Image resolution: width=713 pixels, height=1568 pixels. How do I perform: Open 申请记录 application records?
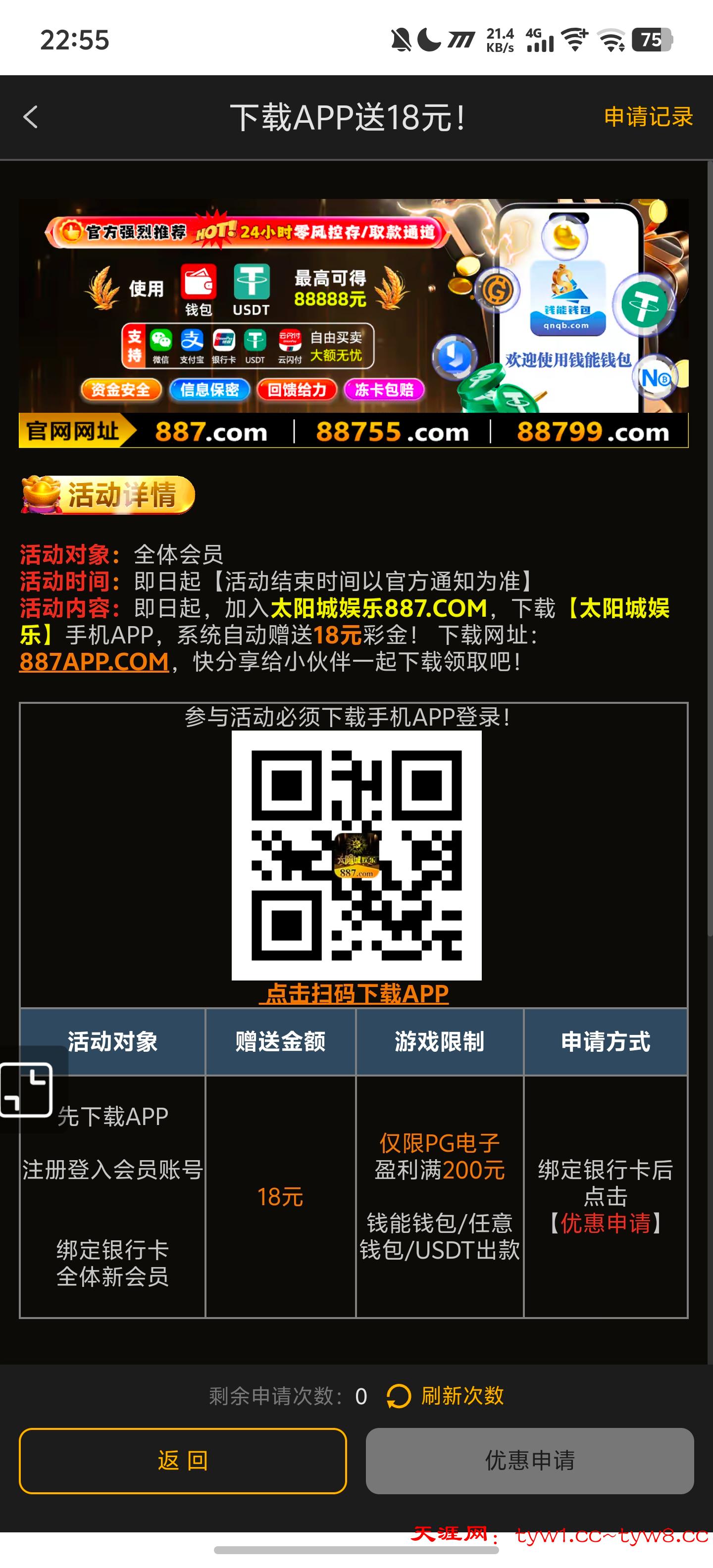(648, 117)
